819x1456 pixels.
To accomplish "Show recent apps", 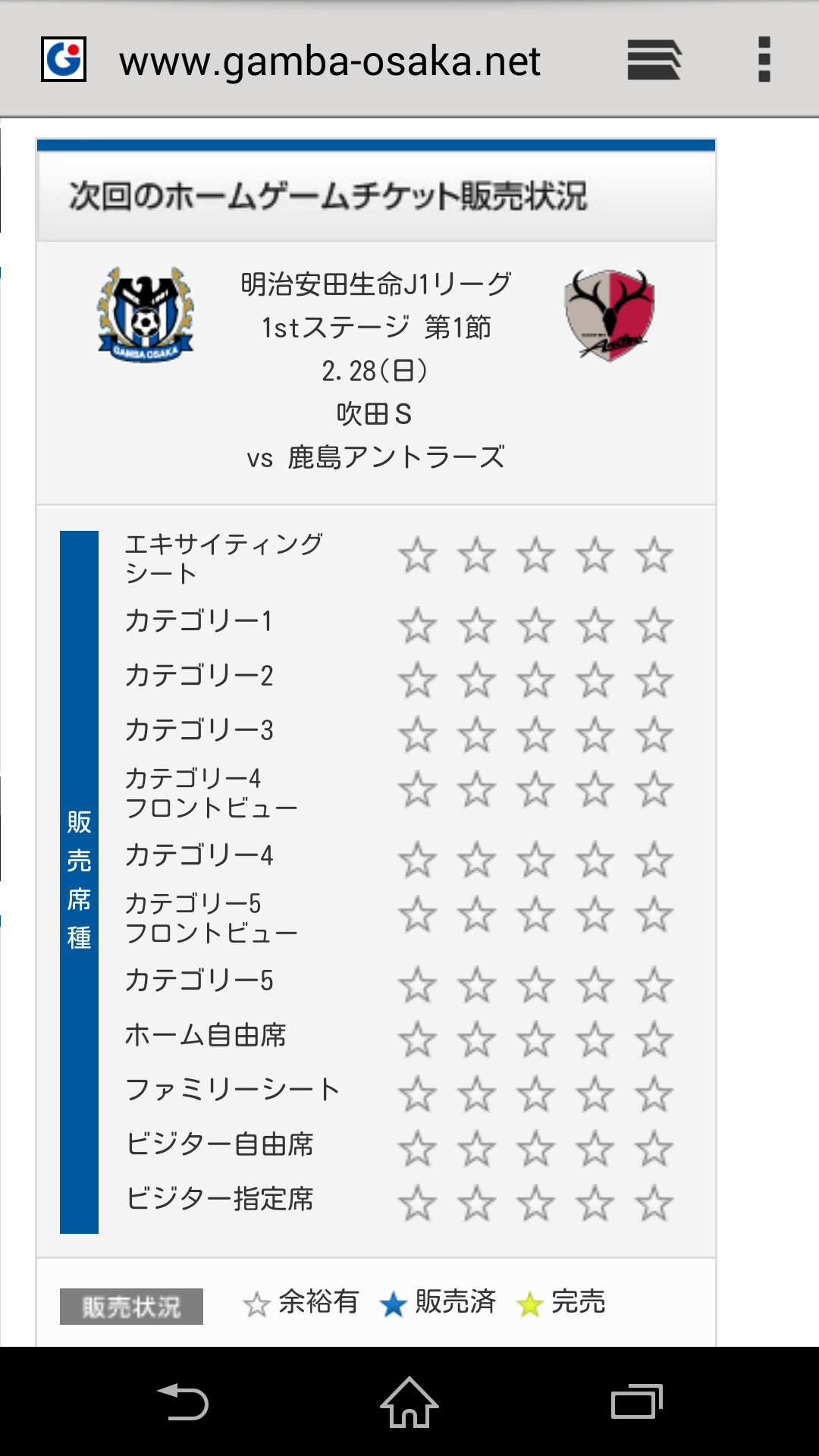I will coord(636,1401).
